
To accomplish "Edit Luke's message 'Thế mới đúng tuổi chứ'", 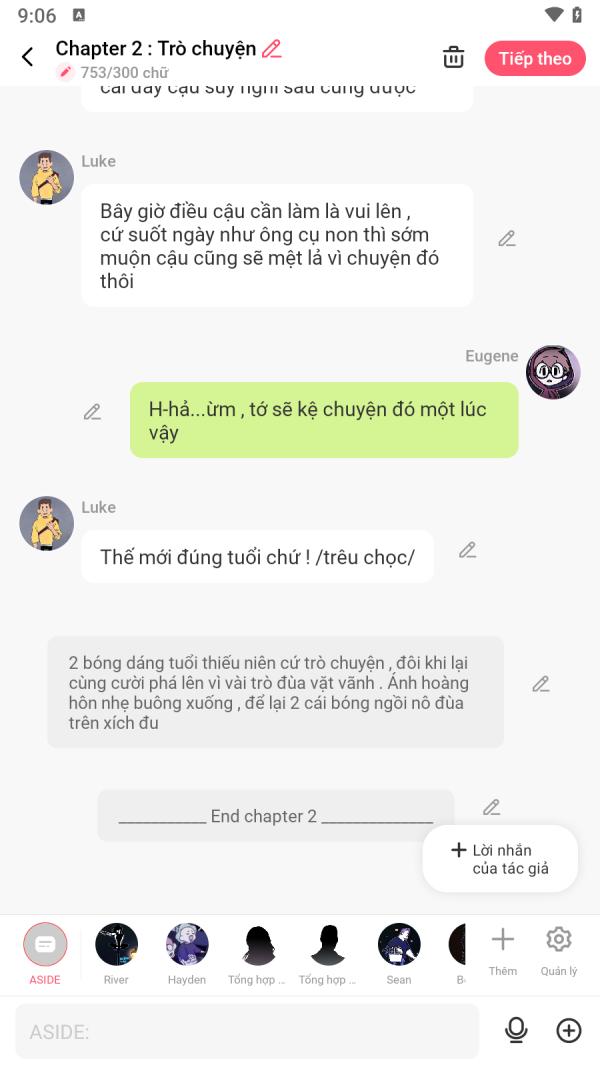I will (x=467, y=550).
